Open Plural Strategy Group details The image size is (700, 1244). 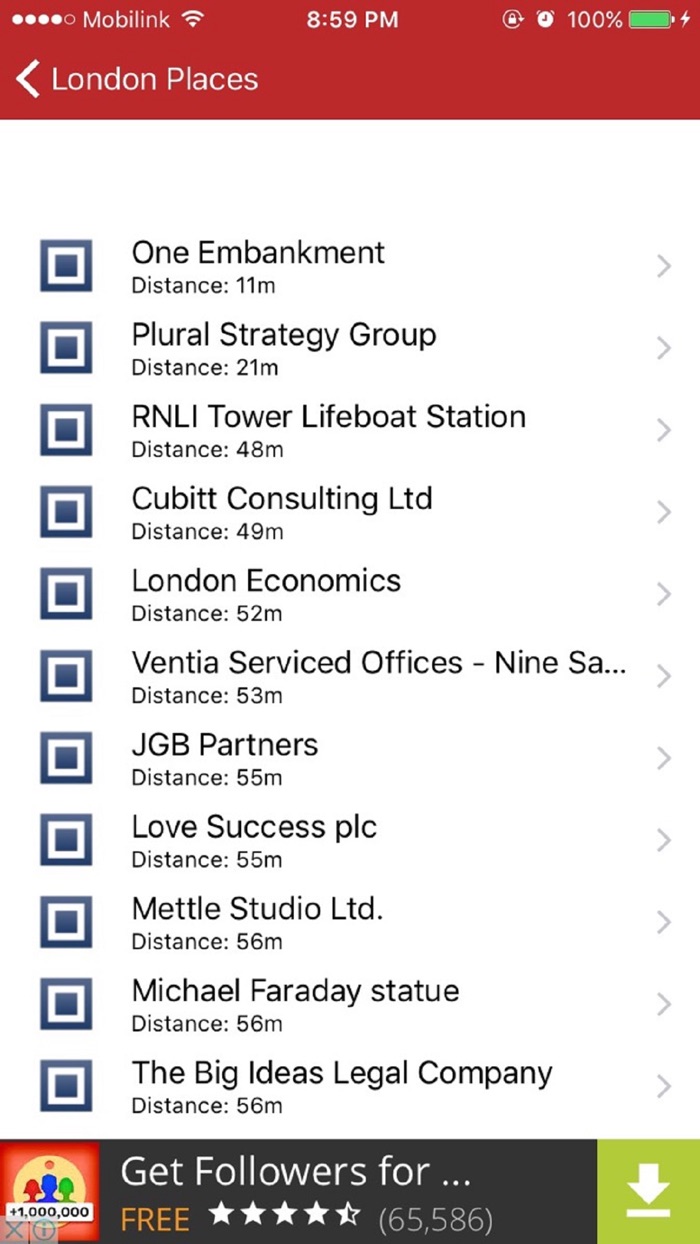pyautogui.click(x=350, y=348)
